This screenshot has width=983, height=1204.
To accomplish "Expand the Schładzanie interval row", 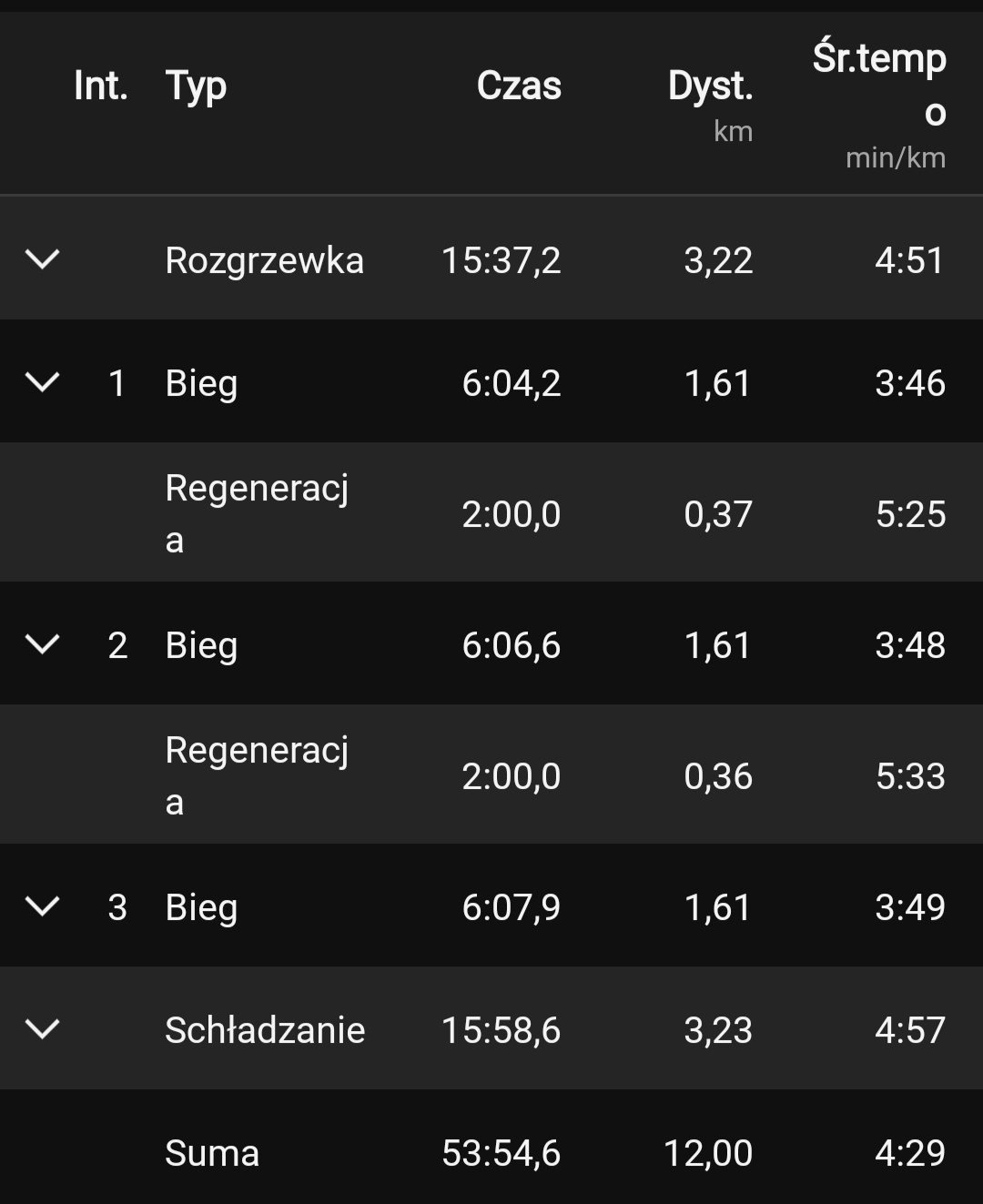I will 43,1029.
